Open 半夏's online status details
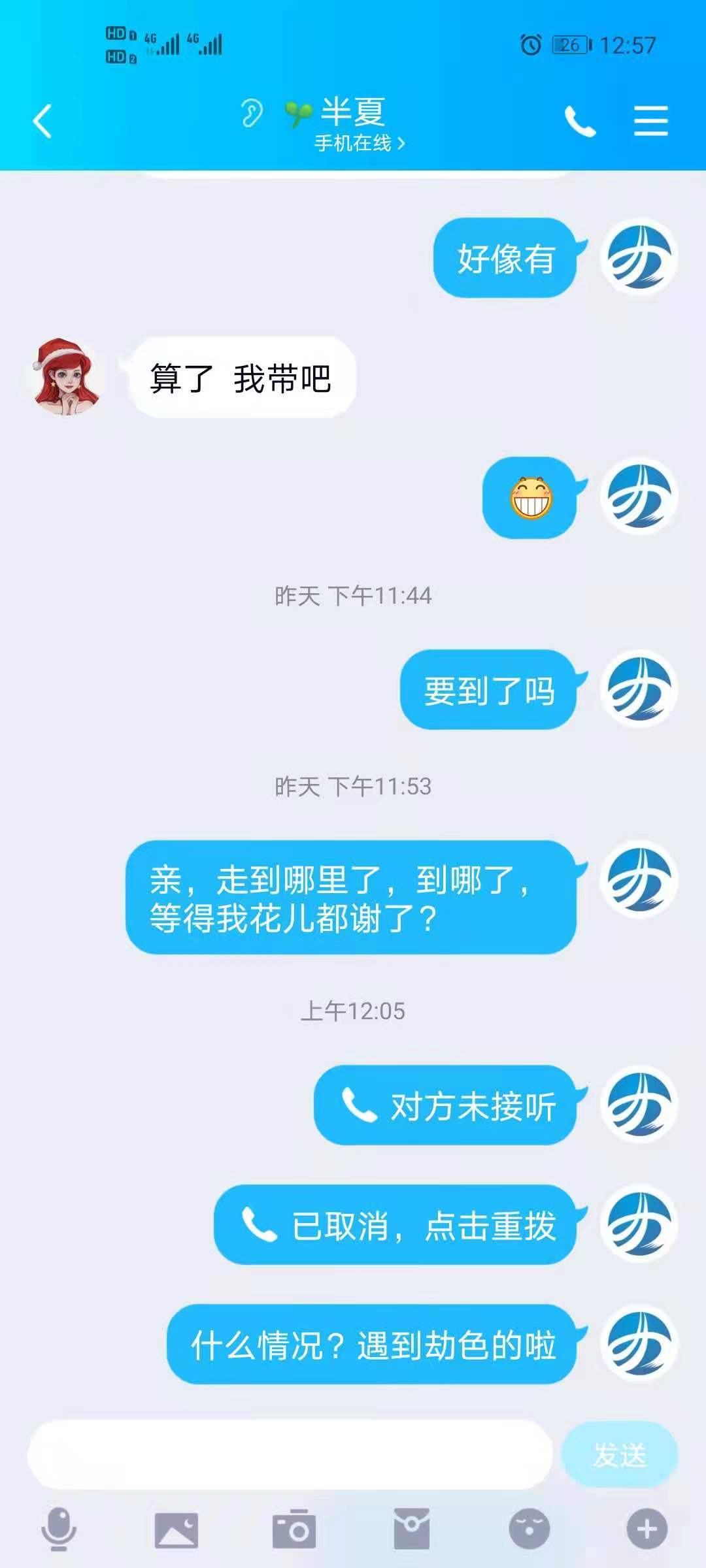This screenshot has width=706, height=1568. click(x=360, y=143)
